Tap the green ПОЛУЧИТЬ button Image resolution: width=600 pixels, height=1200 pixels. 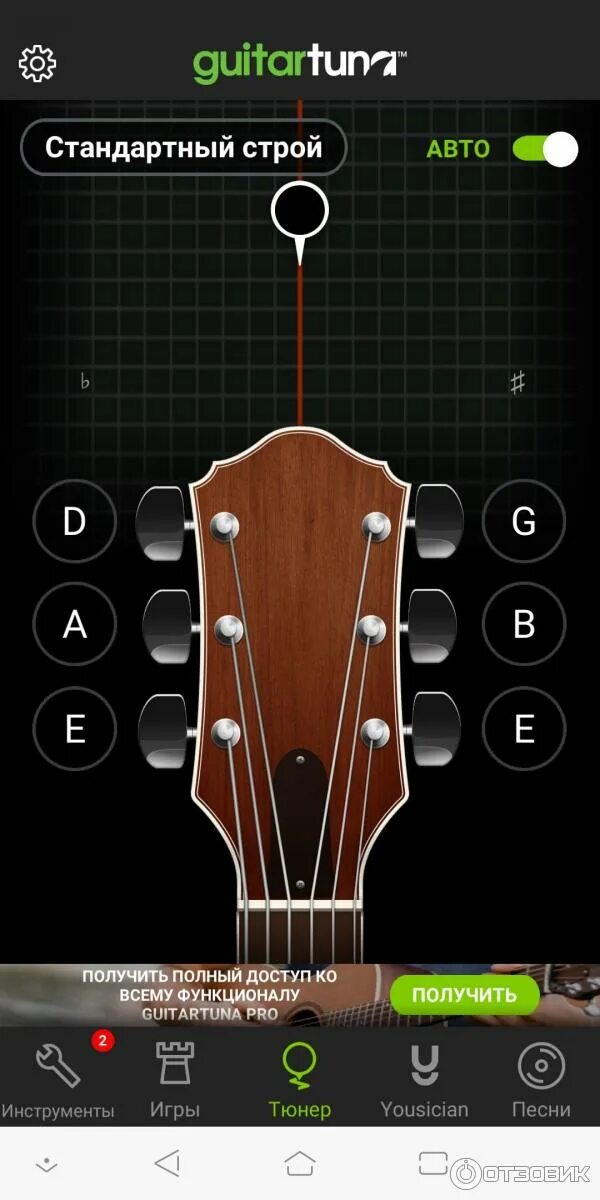click(464, 995)
